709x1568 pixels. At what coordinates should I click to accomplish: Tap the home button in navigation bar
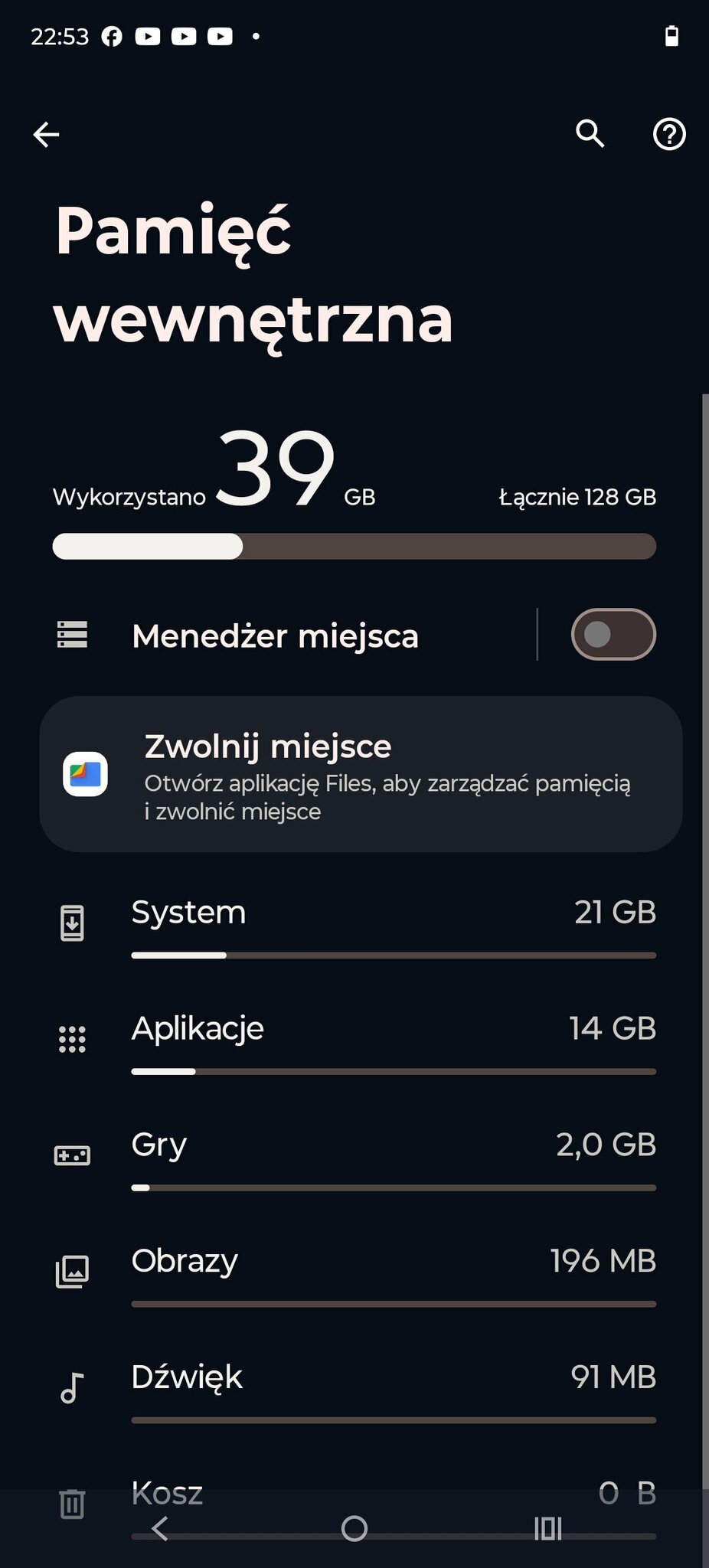(354, 1528)
